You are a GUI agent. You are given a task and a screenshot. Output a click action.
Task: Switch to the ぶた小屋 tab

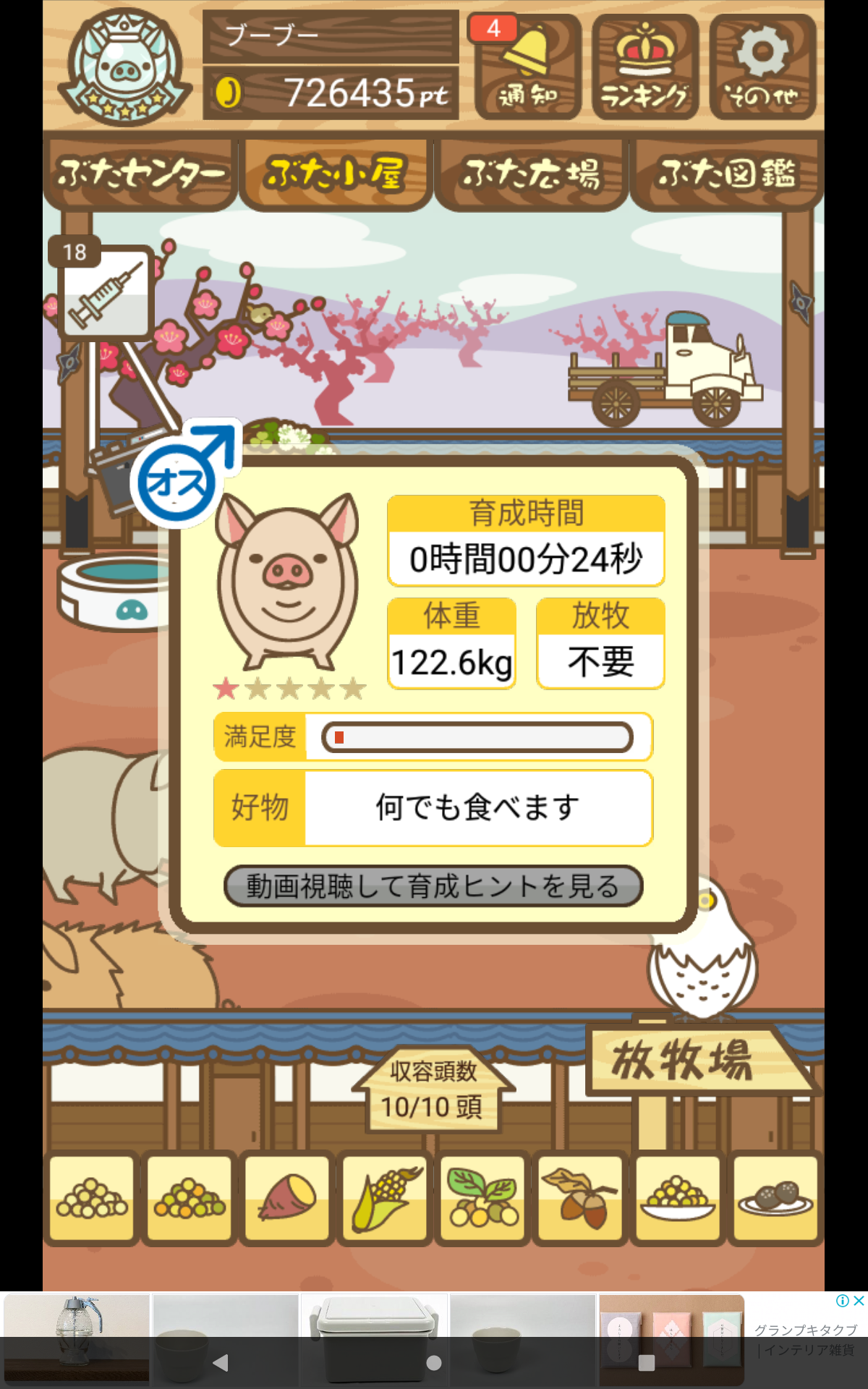pos(336,174)
